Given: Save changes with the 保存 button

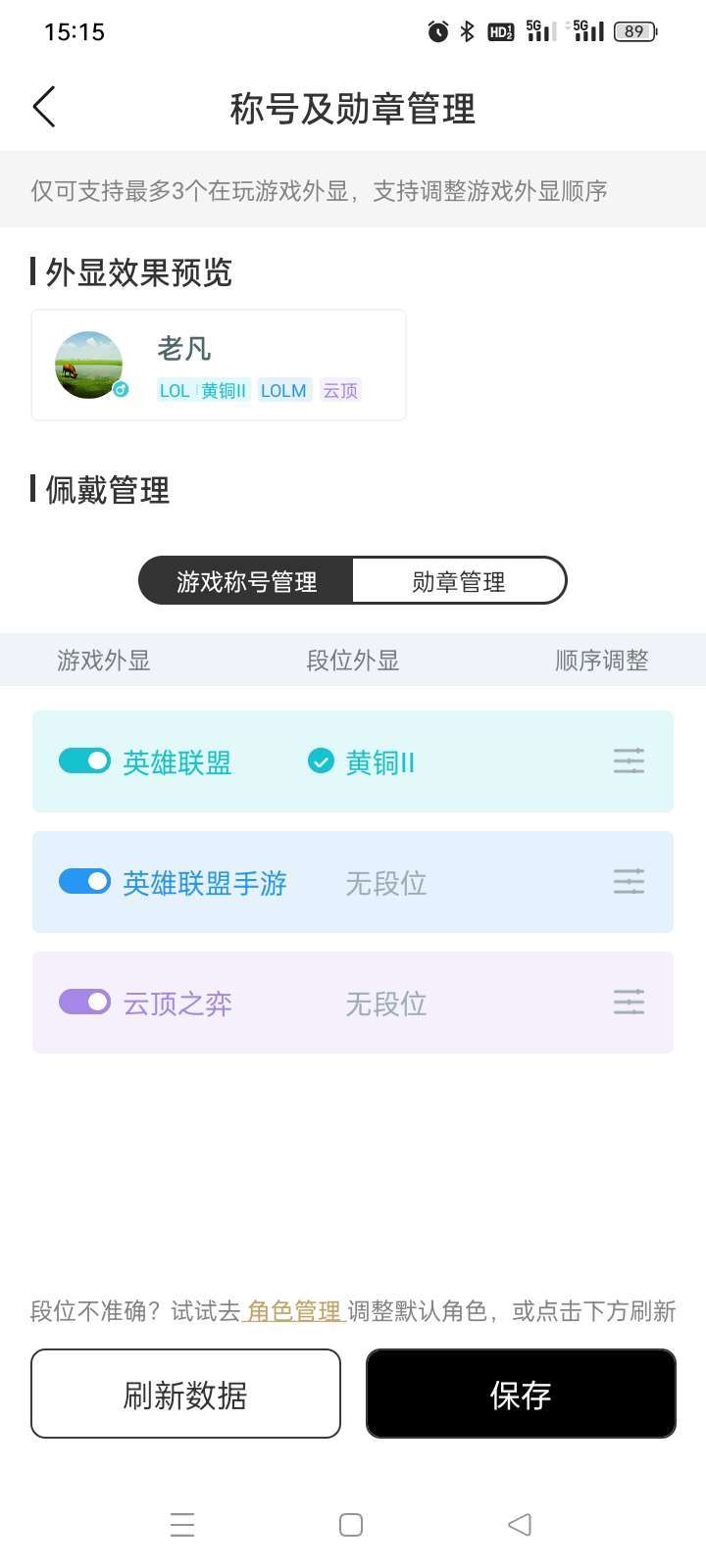Looking at the screenshot, I should 521,1394.
